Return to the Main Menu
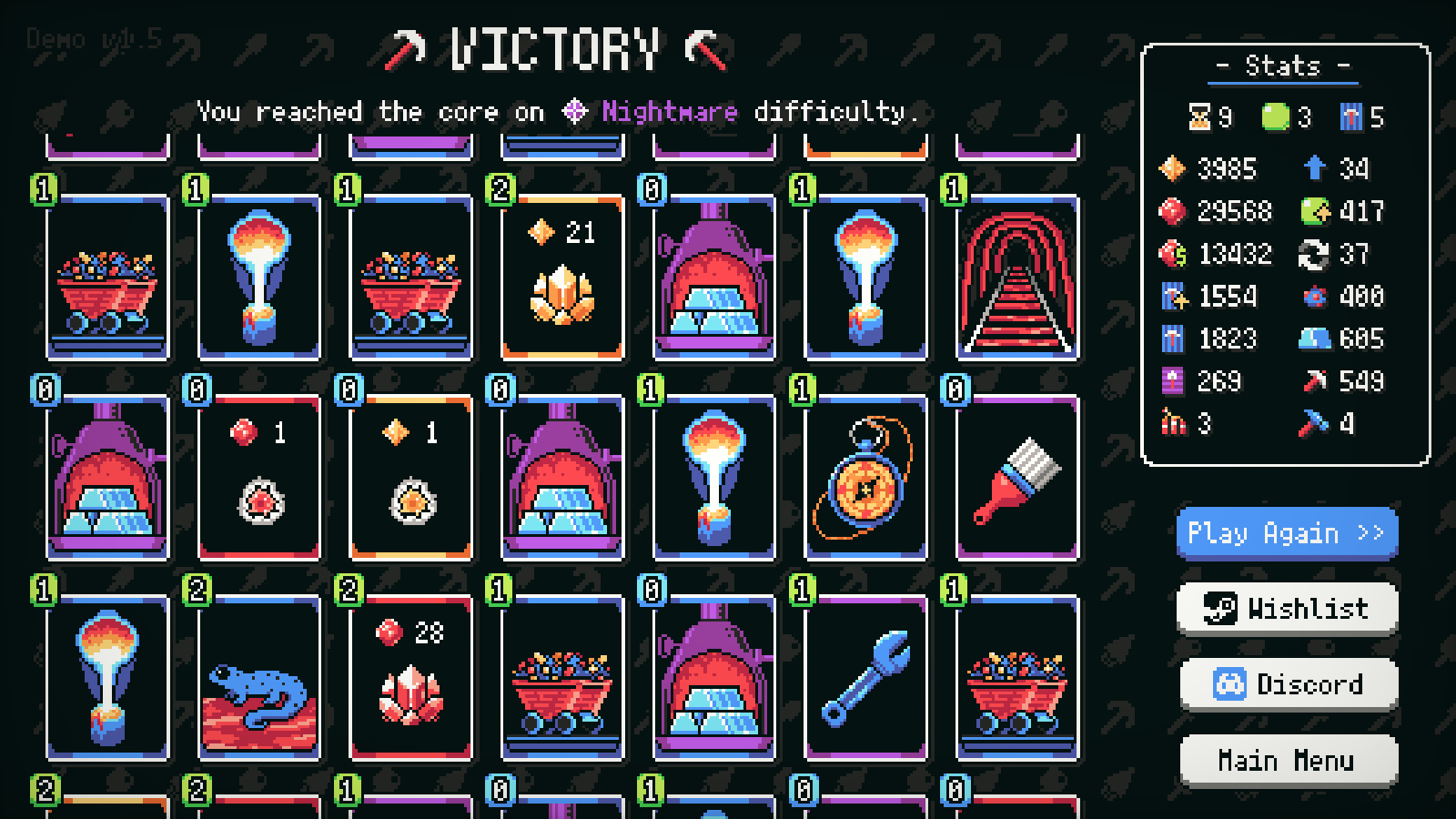Viewport: 1456px width, 819px height. pyautogui.click(x=1288, y=760)
